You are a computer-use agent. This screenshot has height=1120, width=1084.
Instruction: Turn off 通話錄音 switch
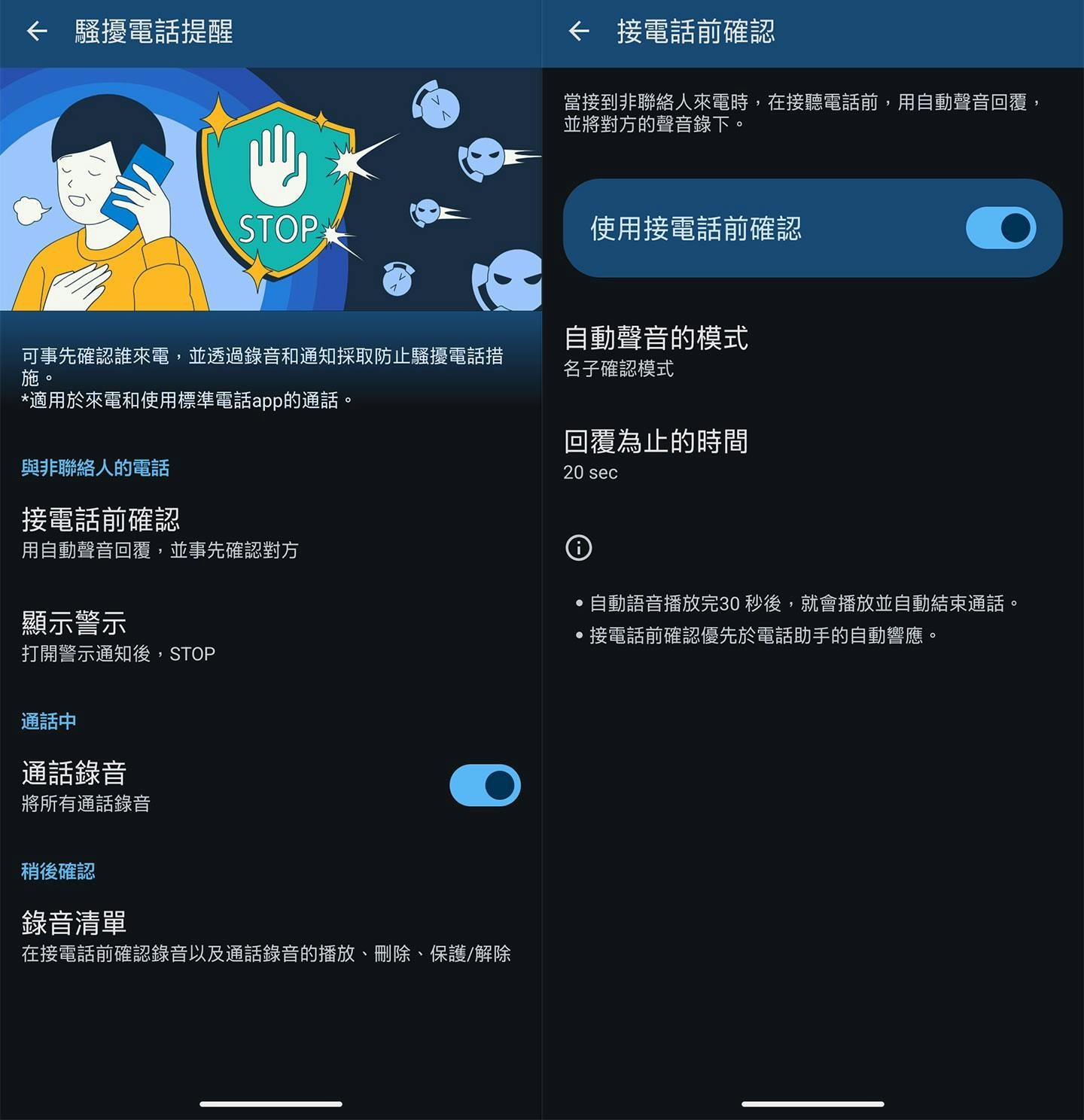pos(485,786)
